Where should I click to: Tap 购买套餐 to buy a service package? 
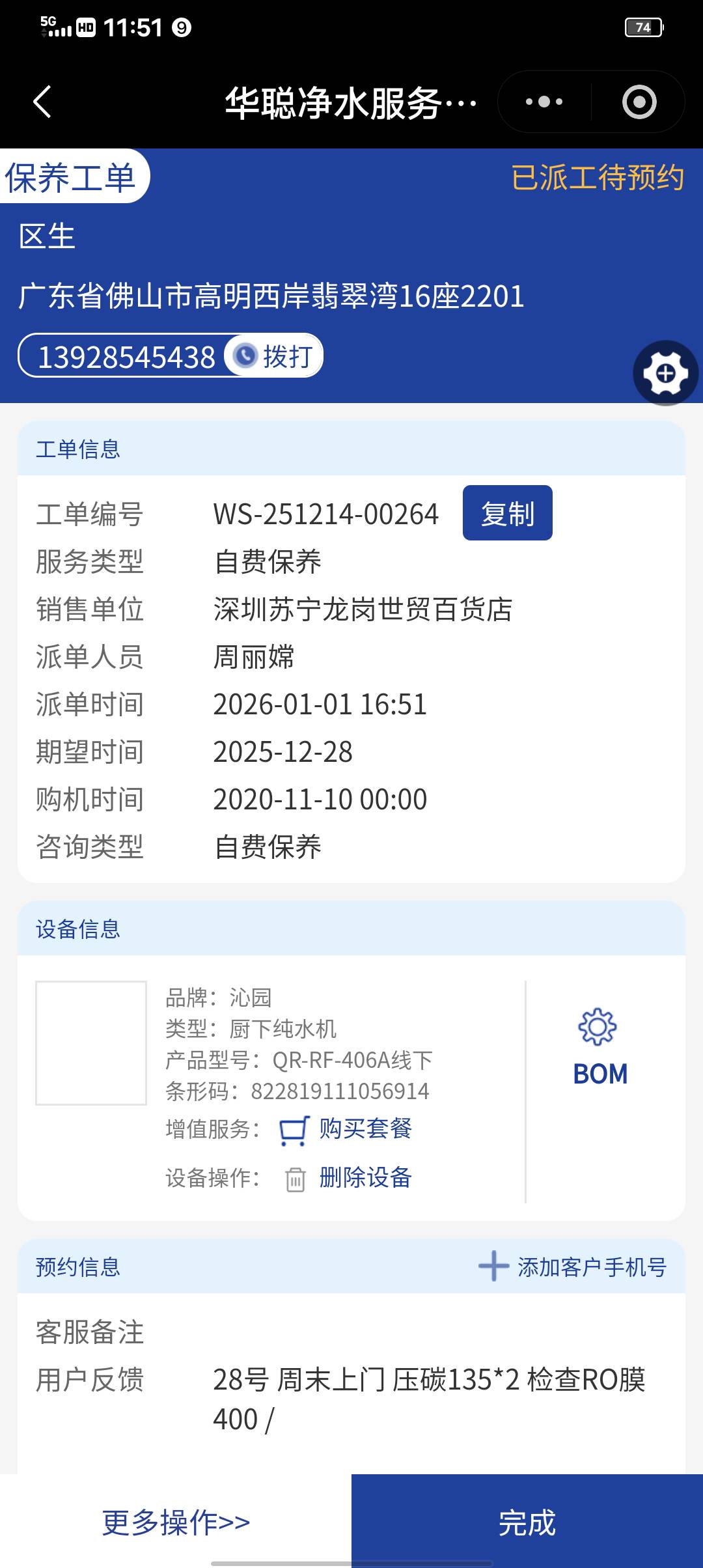(365, 1128)
